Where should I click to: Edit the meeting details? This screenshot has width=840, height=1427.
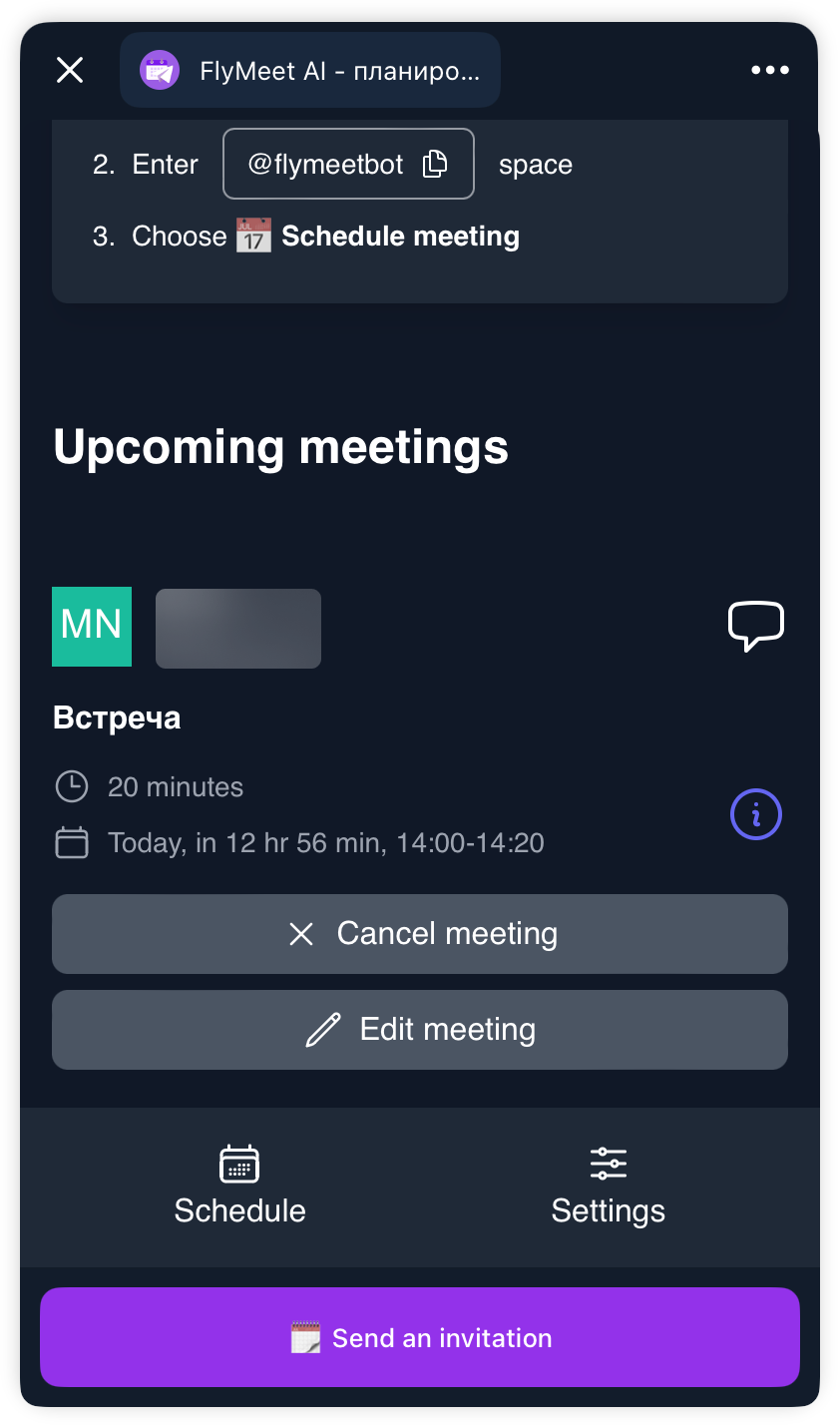pyautogui.click(x=420, y=1030)
